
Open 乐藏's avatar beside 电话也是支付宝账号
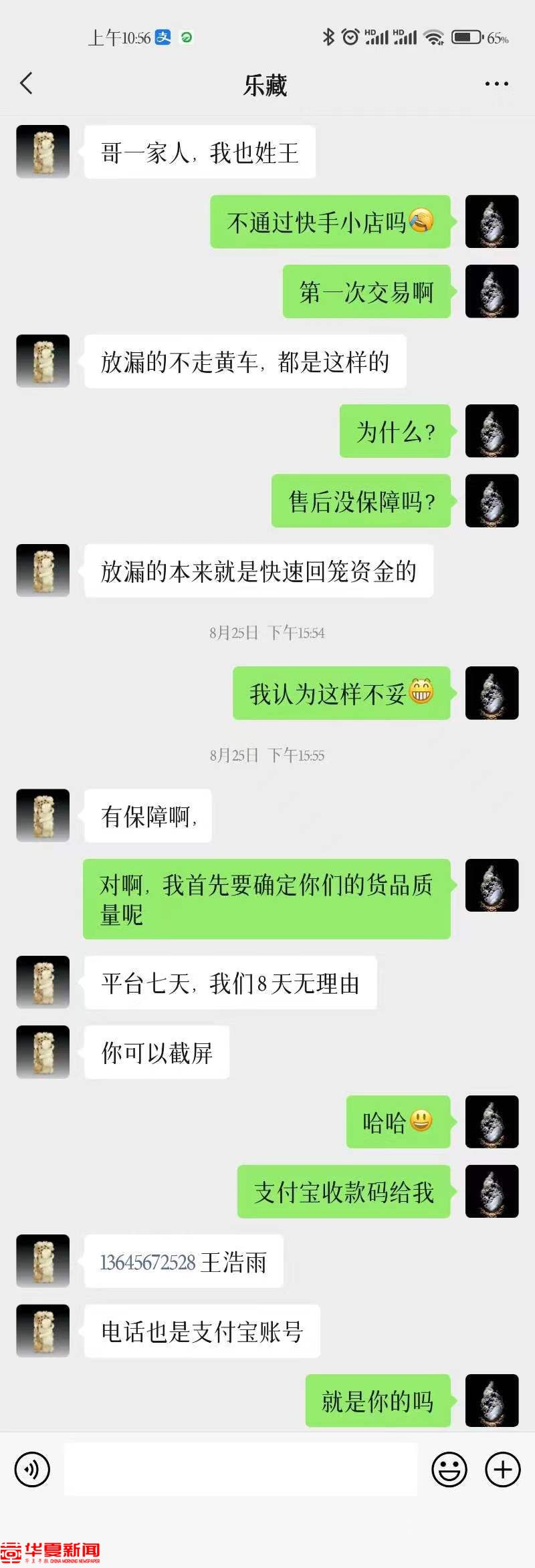(43, 1330)
